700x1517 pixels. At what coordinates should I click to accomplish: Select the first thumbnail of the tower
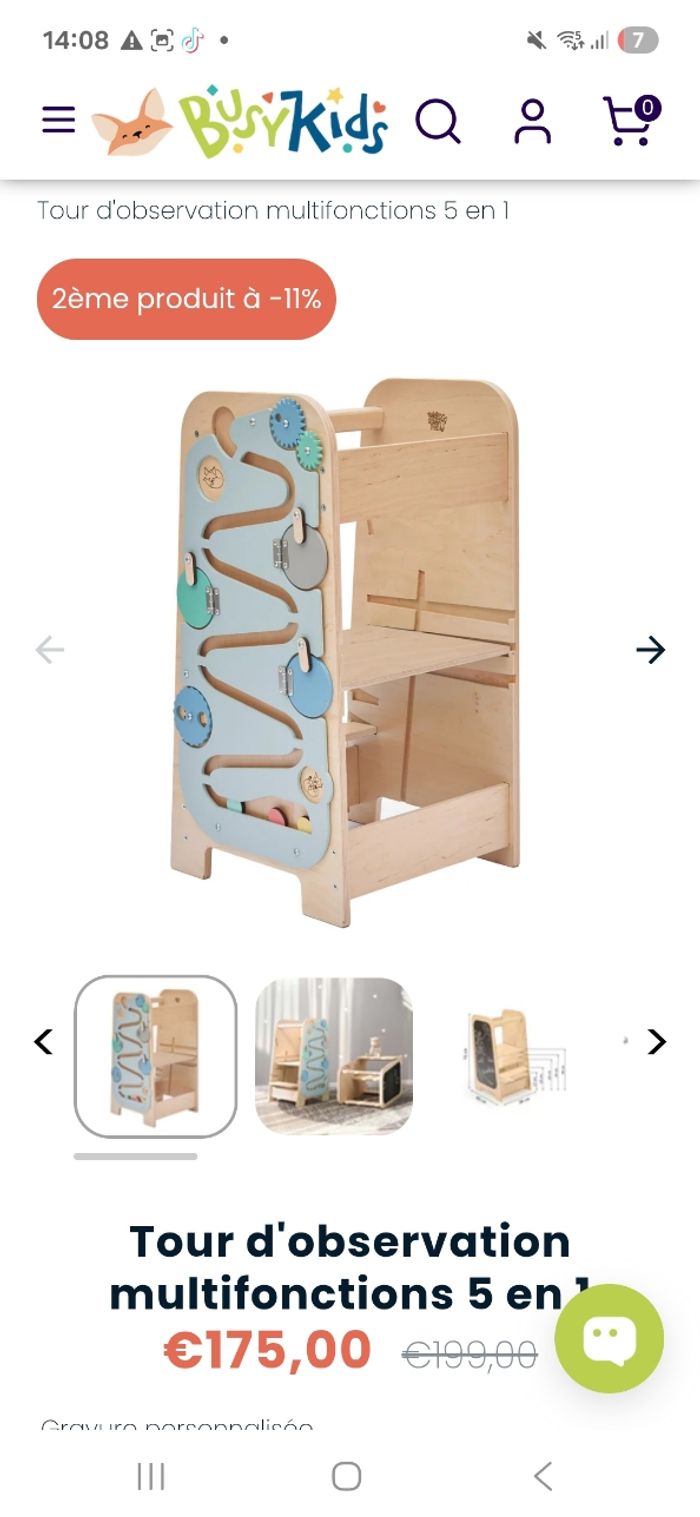coord(155,1056)
